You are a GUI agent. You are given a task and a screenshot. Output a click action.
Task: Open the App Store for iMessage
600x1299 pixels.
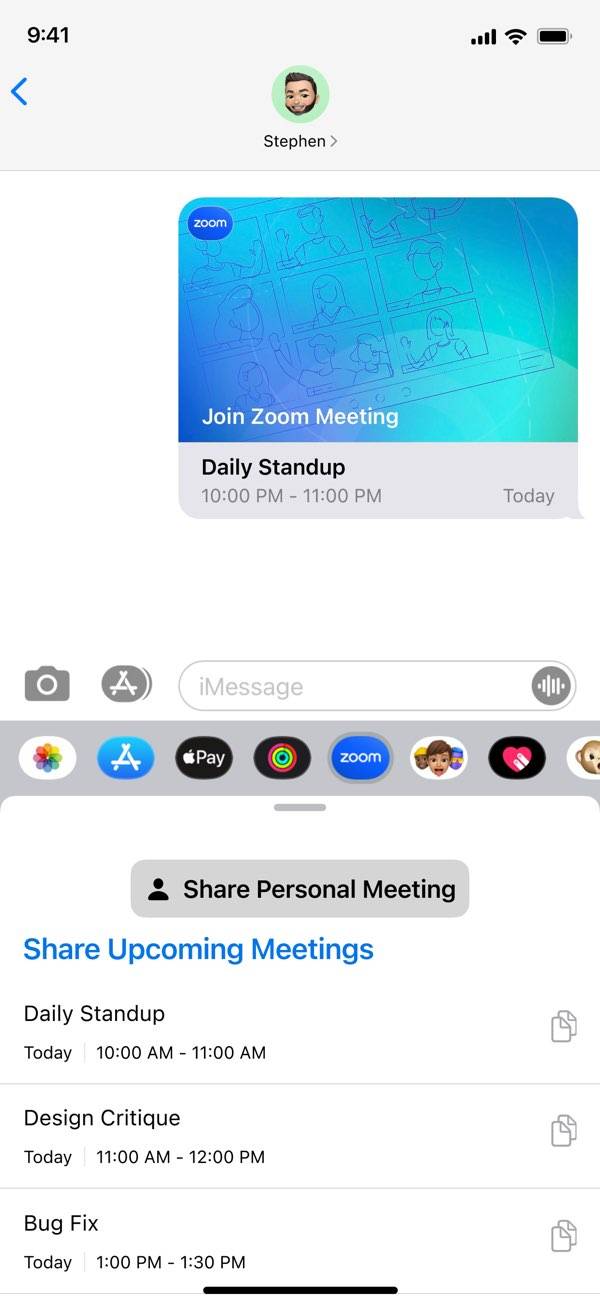(x=126, y=758)
